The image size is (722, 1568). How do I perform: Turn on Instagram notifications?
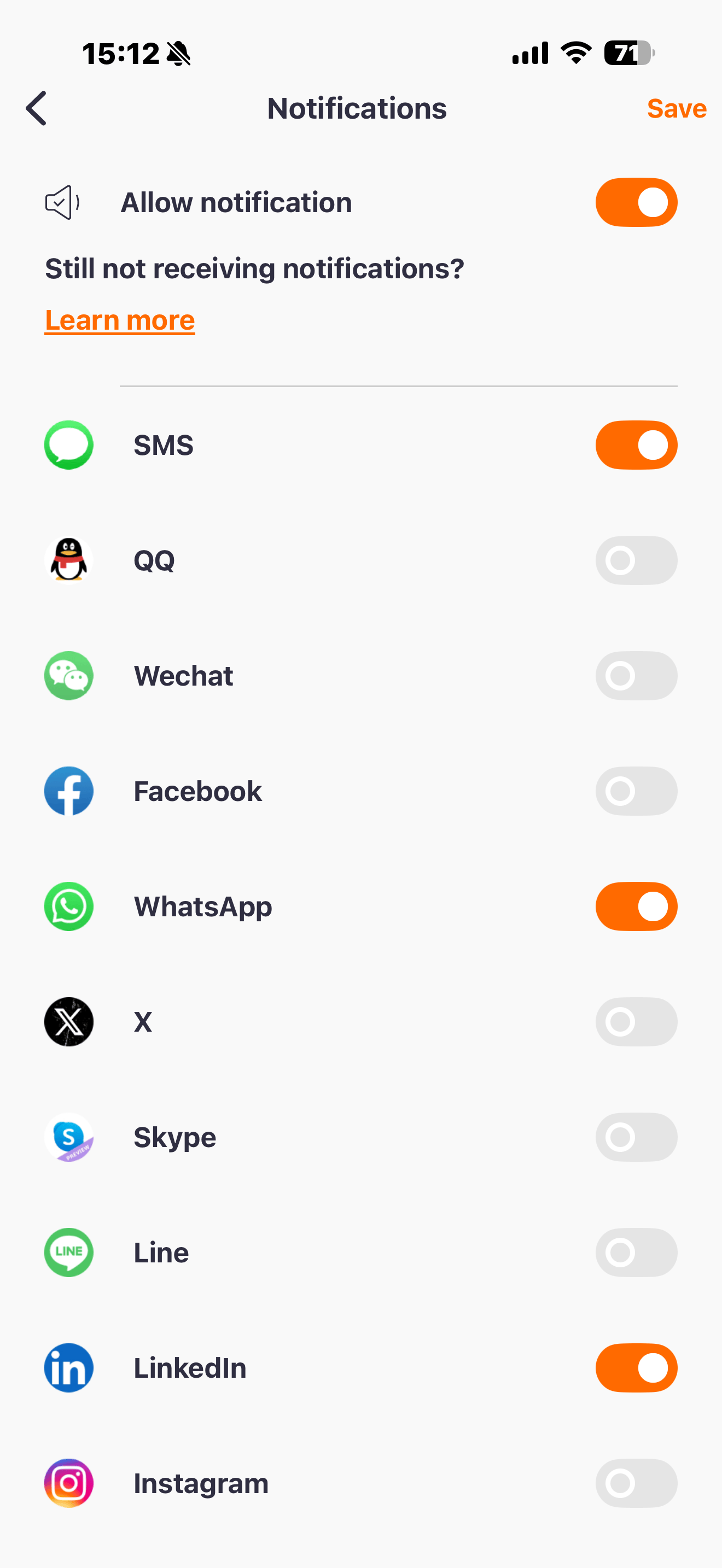pos(636,1483)
